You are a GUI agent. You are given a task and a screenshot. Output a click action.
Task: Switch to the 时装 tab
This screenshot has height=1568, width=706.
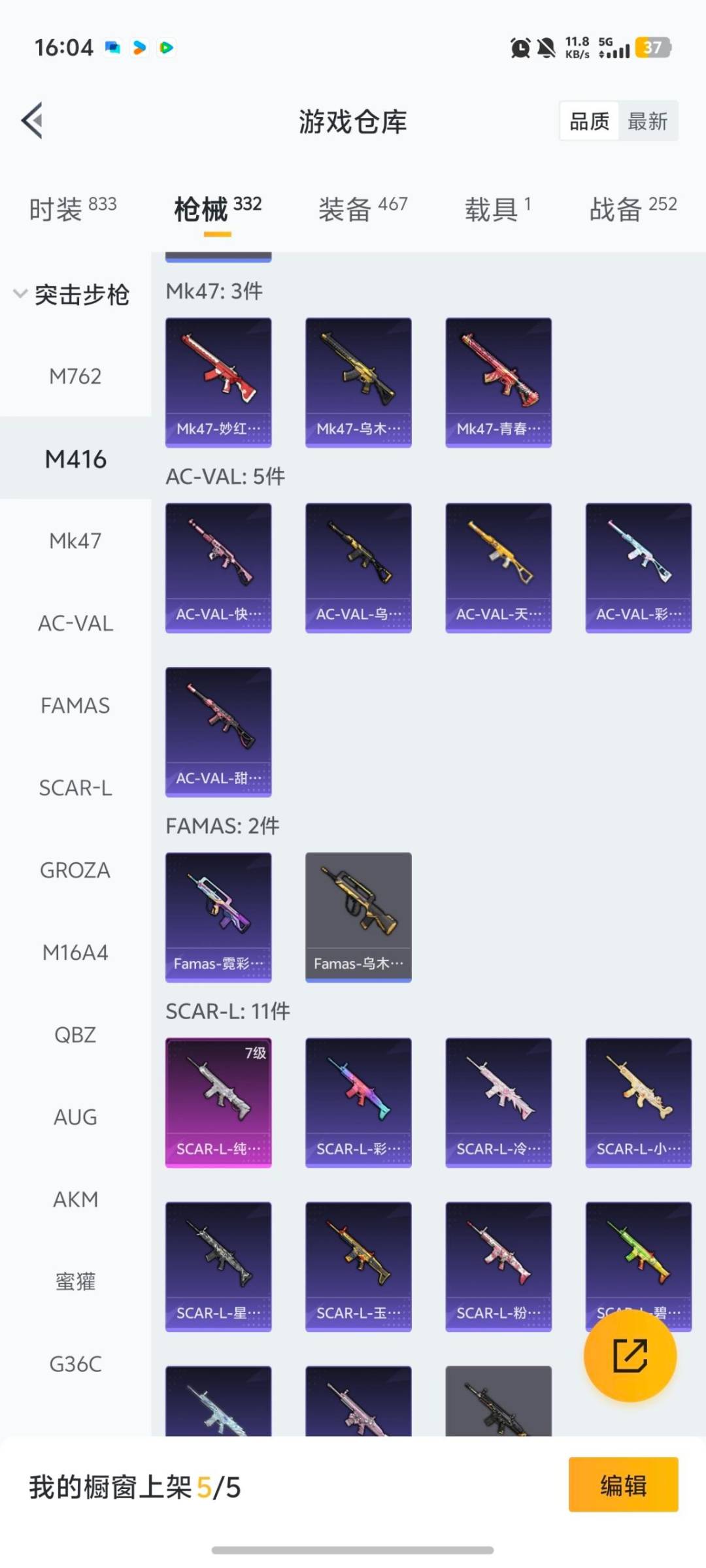point(72,209)
